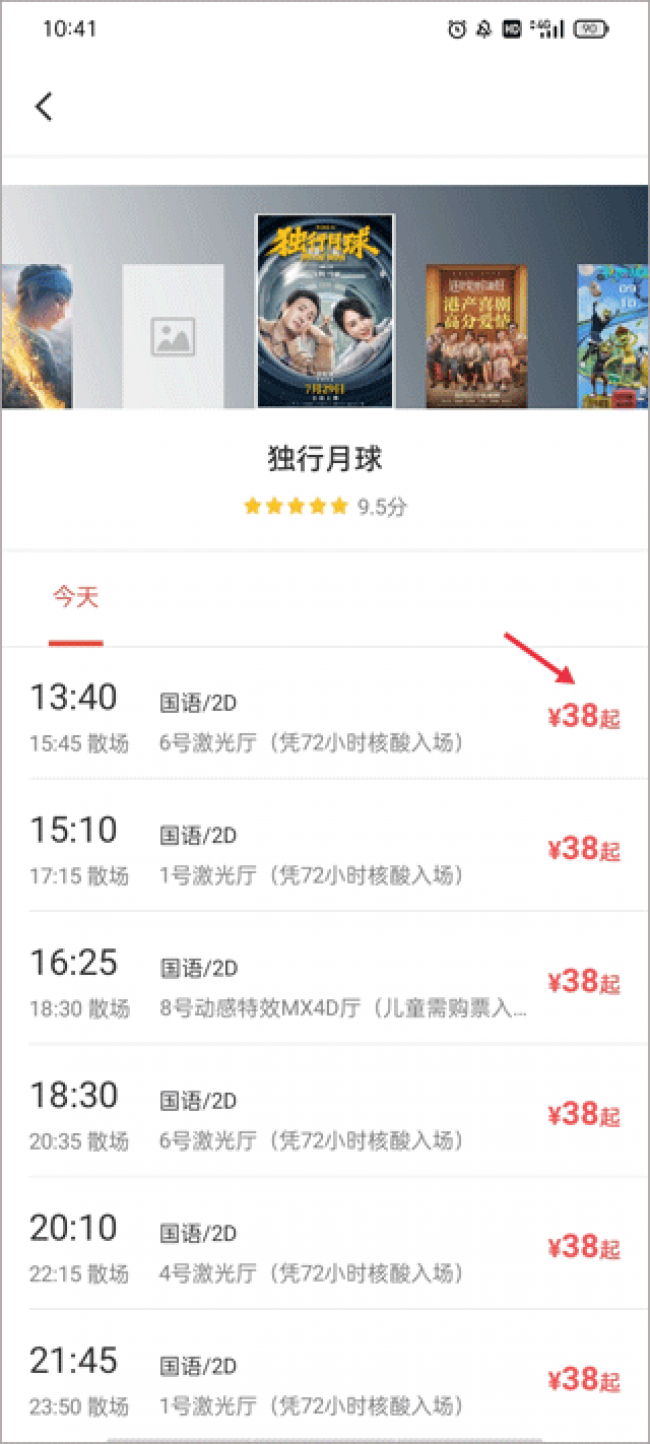Pick the 16:25 MX4D hall screening
This screenshot has width=650, height=1444.
tap(325, 978)
